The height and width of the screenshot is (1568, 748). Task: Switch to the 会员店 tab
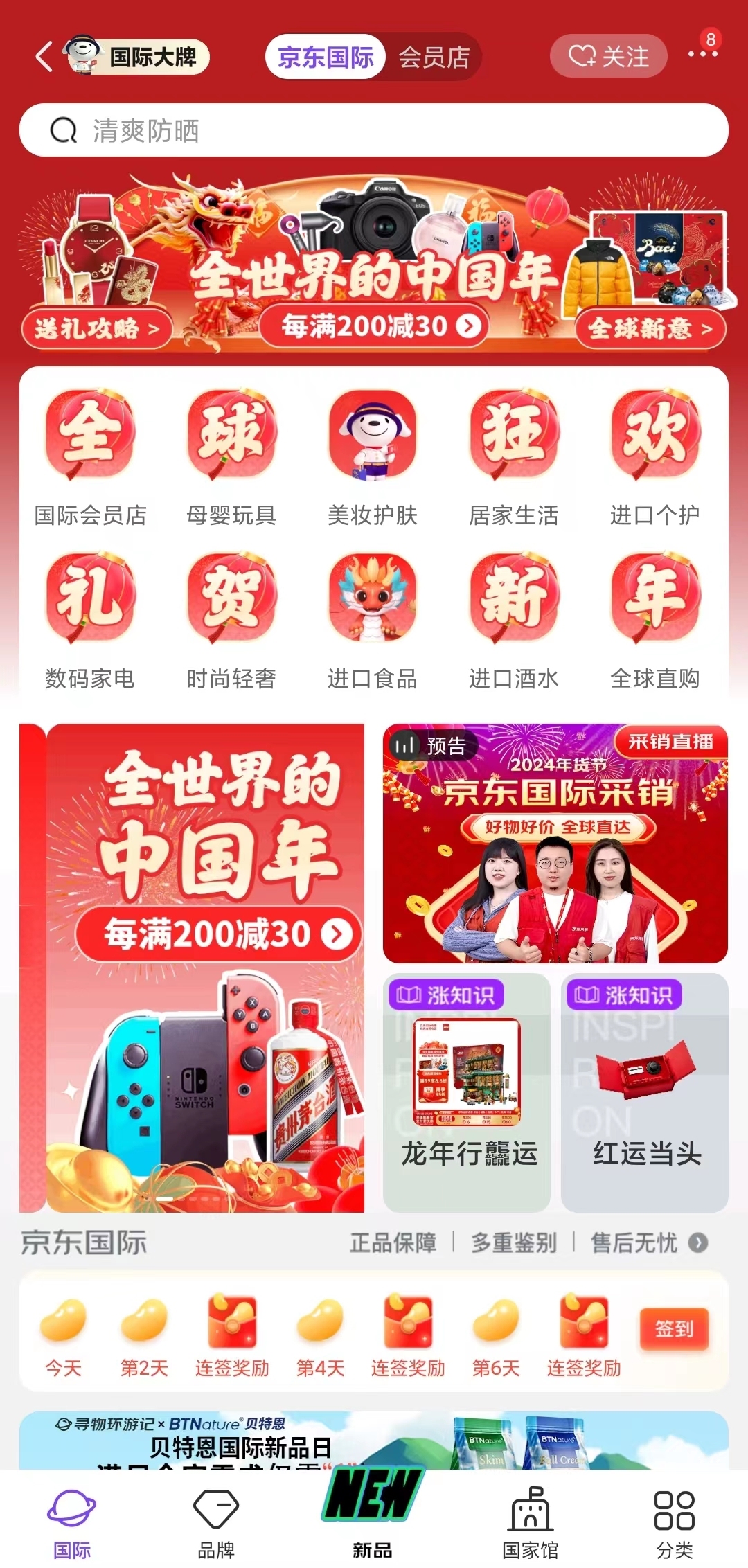coord(434,57)
